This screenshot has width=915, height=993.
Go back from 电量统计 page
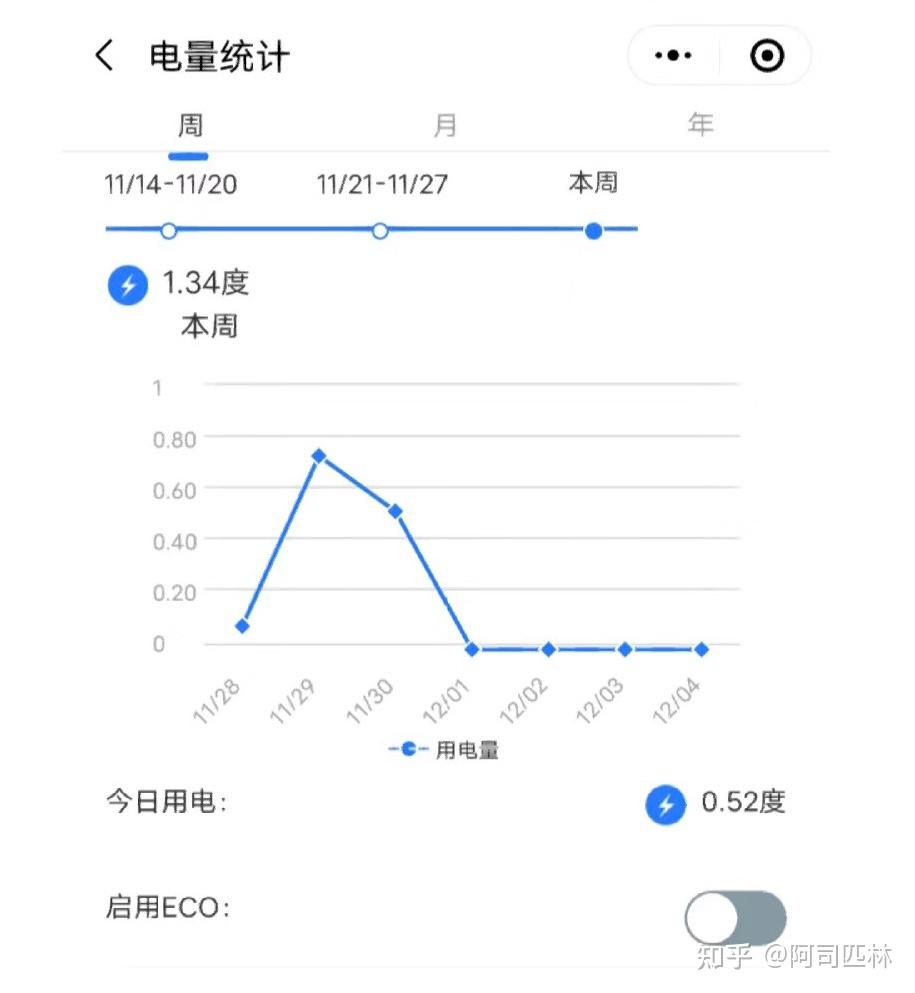click(x=104, y=56)
